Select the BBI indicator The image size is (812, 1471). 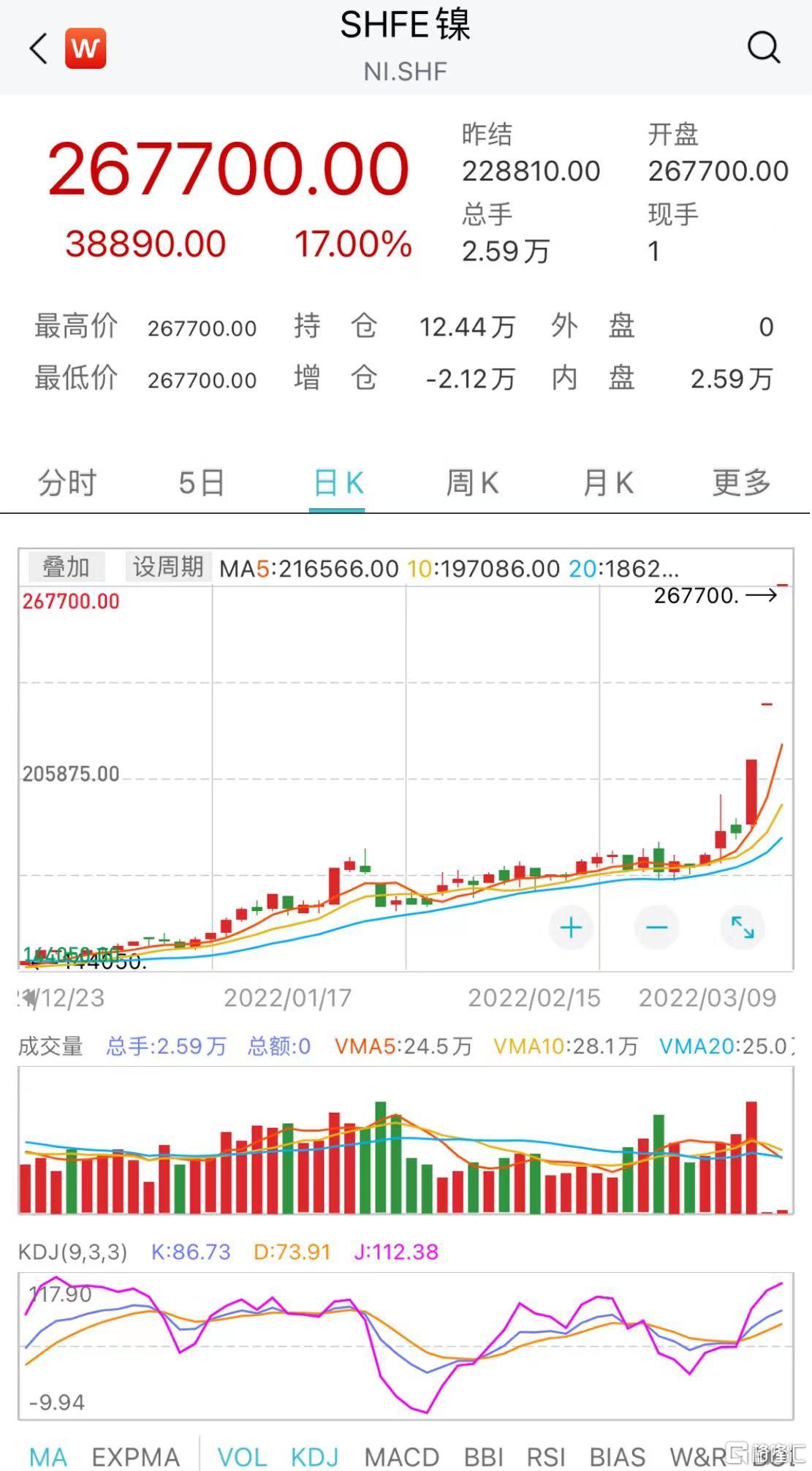[484, 1456]
